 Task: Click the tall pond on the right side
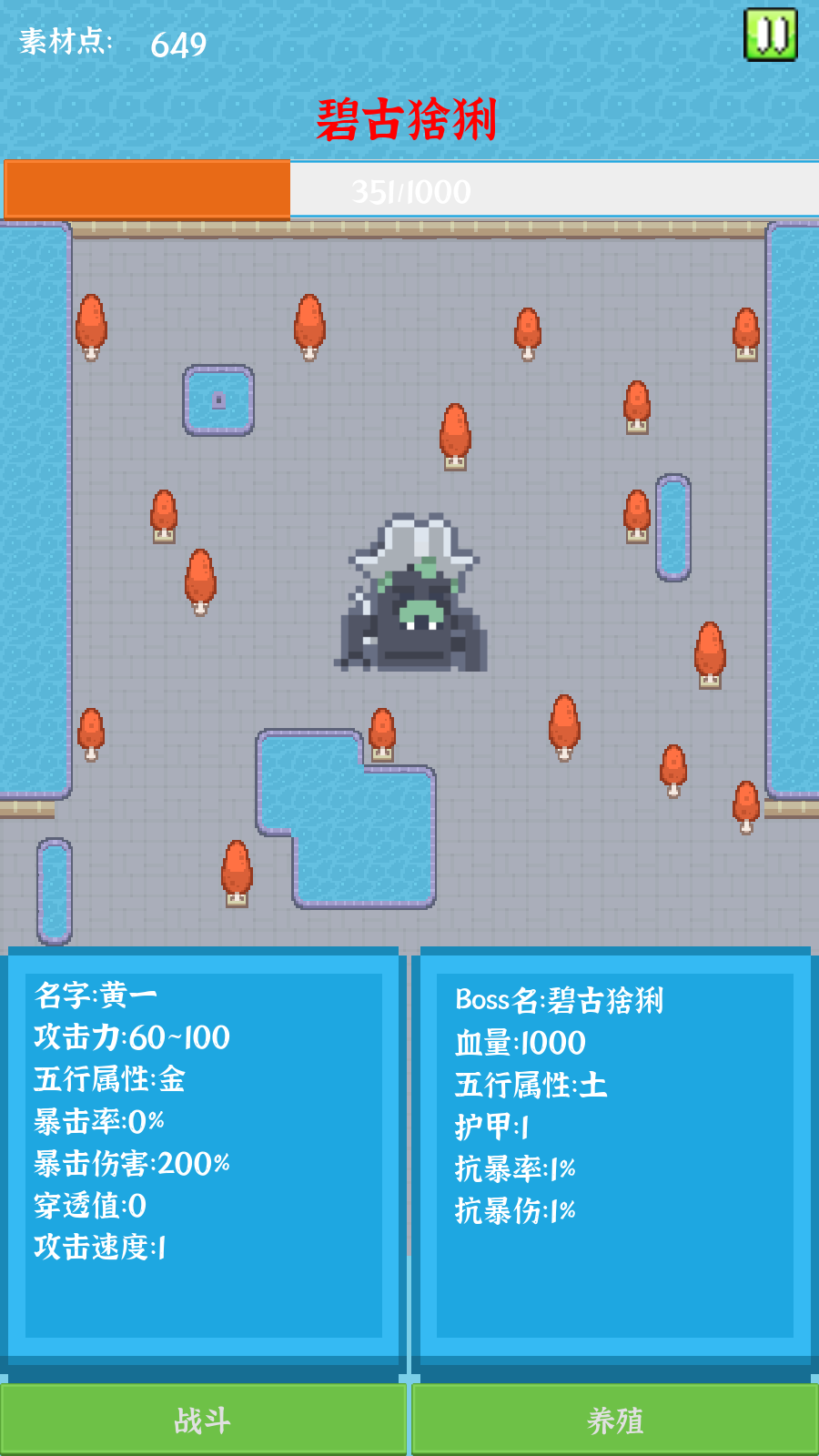point(672,526)
